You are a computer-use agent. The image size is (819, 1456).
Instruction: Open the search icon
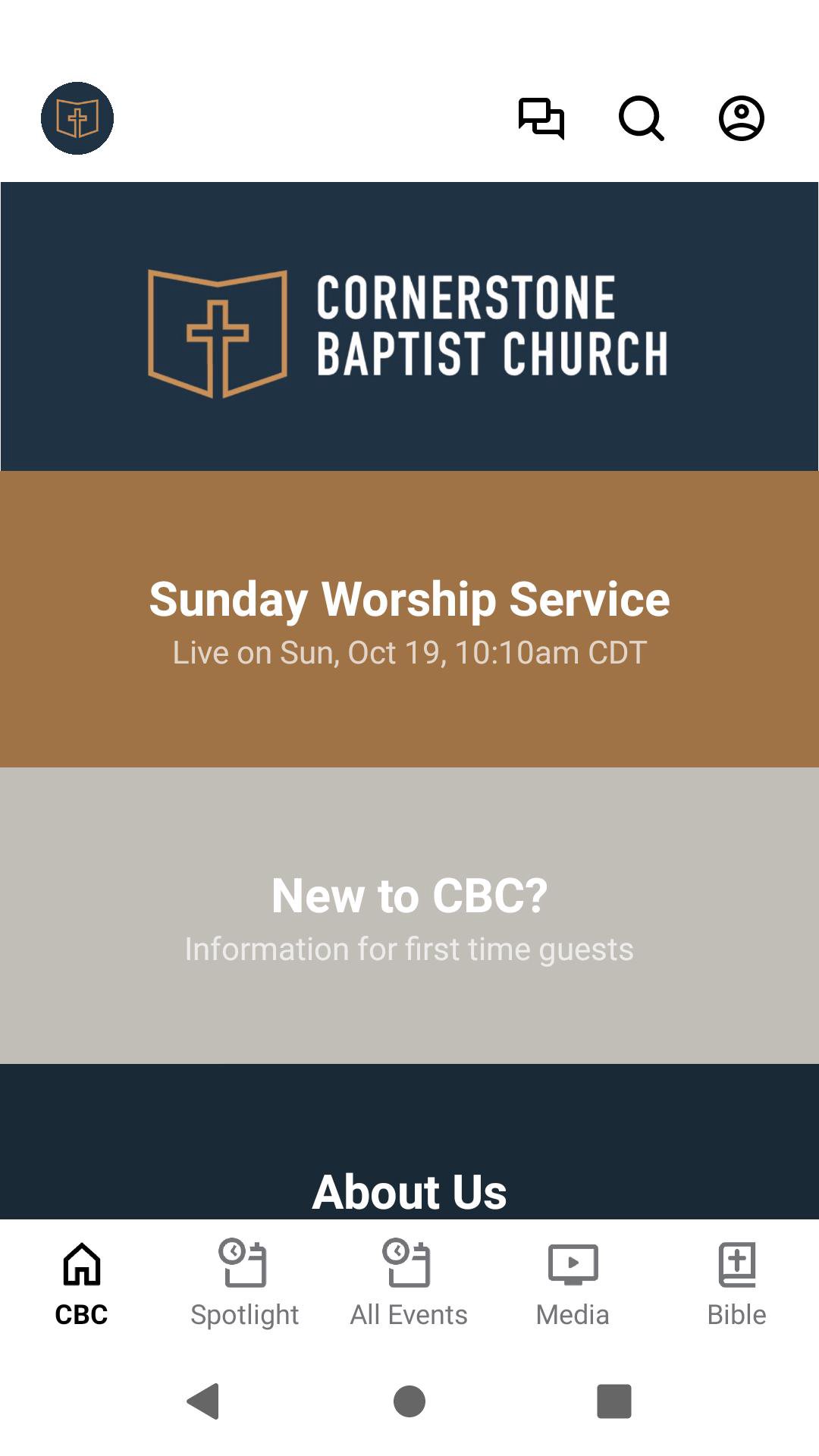(642, 118)
